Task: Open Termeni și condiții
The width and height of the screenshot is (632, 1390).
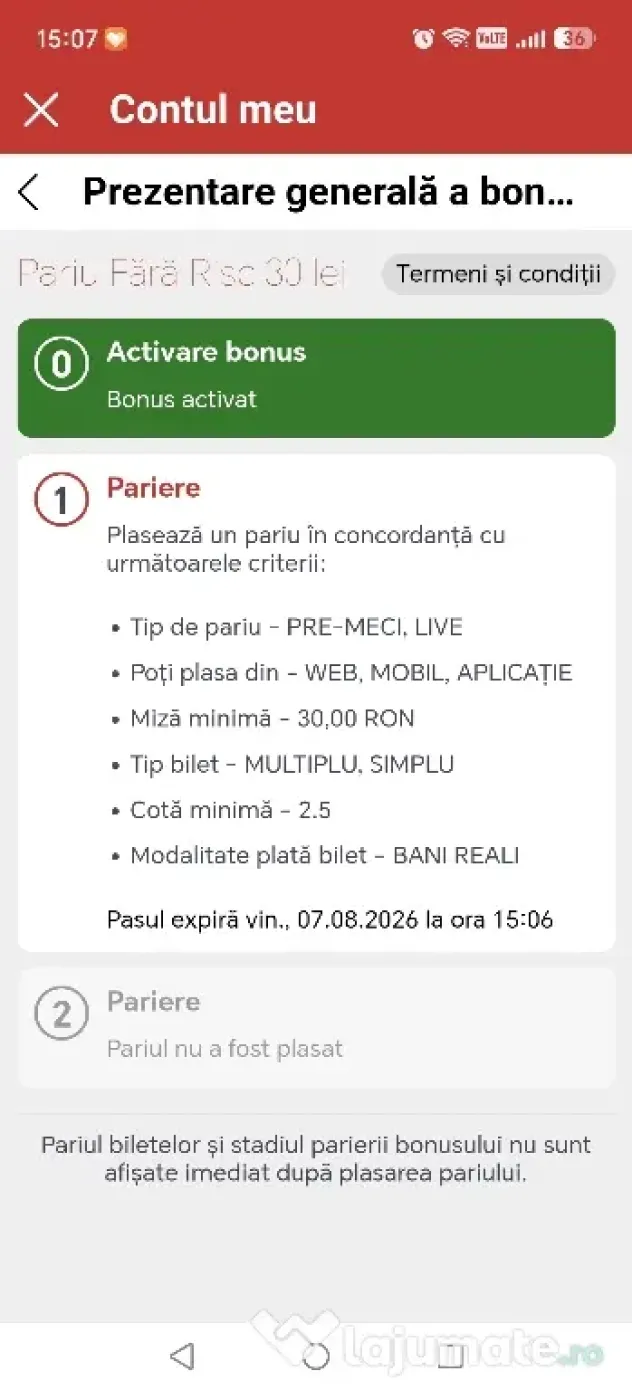Action: (x=499, y=273)
